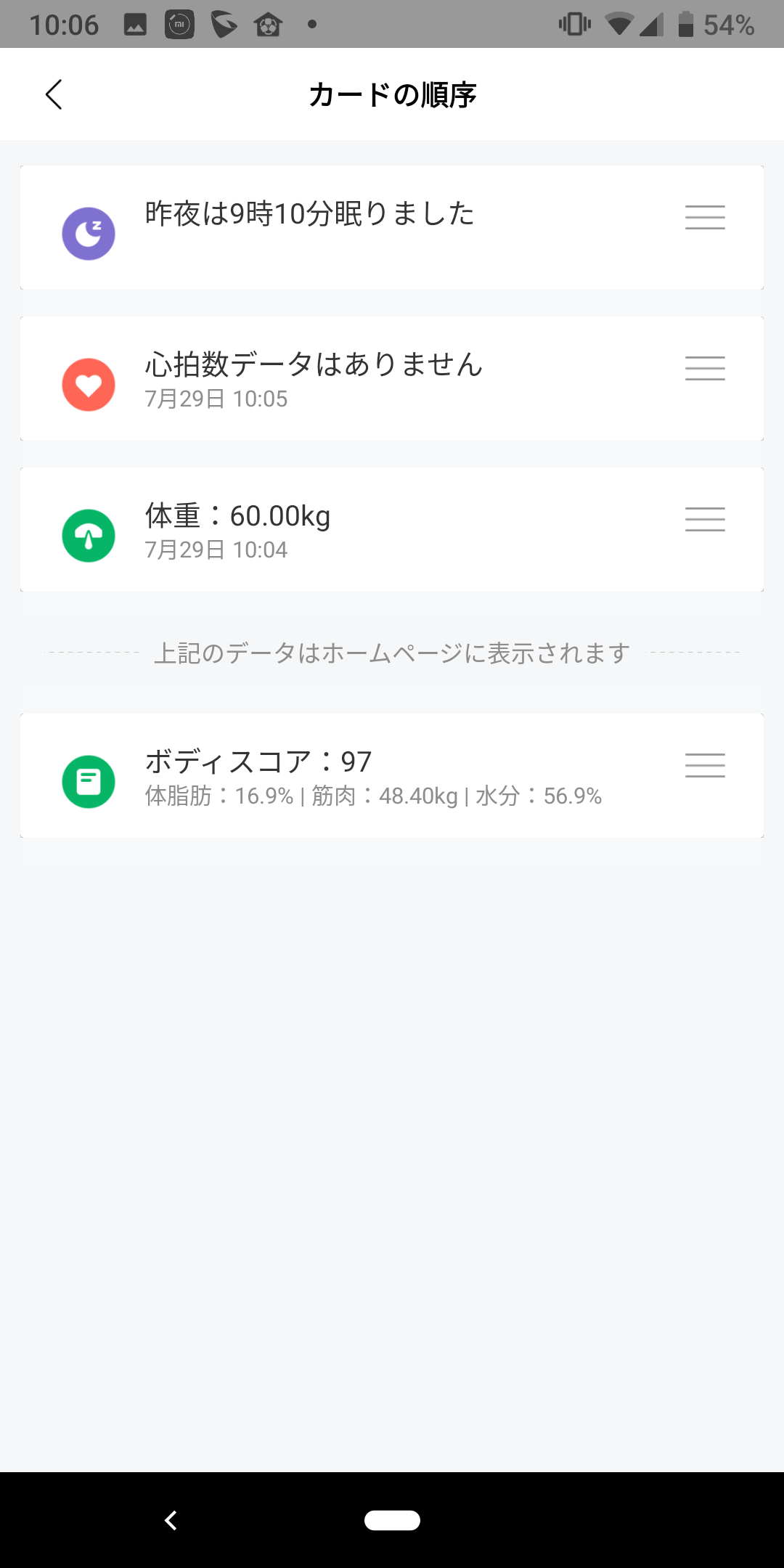Go back from the カードの順序 screen
784x1568 pixels.
[x=54, y=94]
